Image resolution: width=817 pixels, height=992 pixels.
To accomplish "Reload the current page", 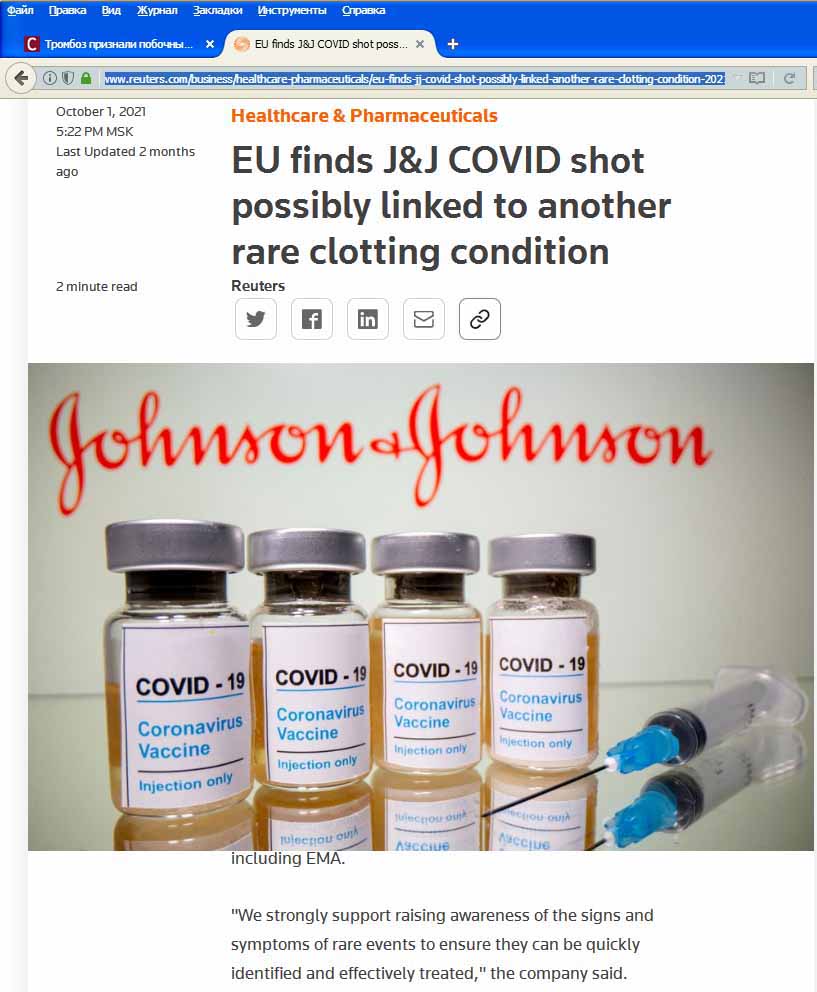I will coord(789,78).
